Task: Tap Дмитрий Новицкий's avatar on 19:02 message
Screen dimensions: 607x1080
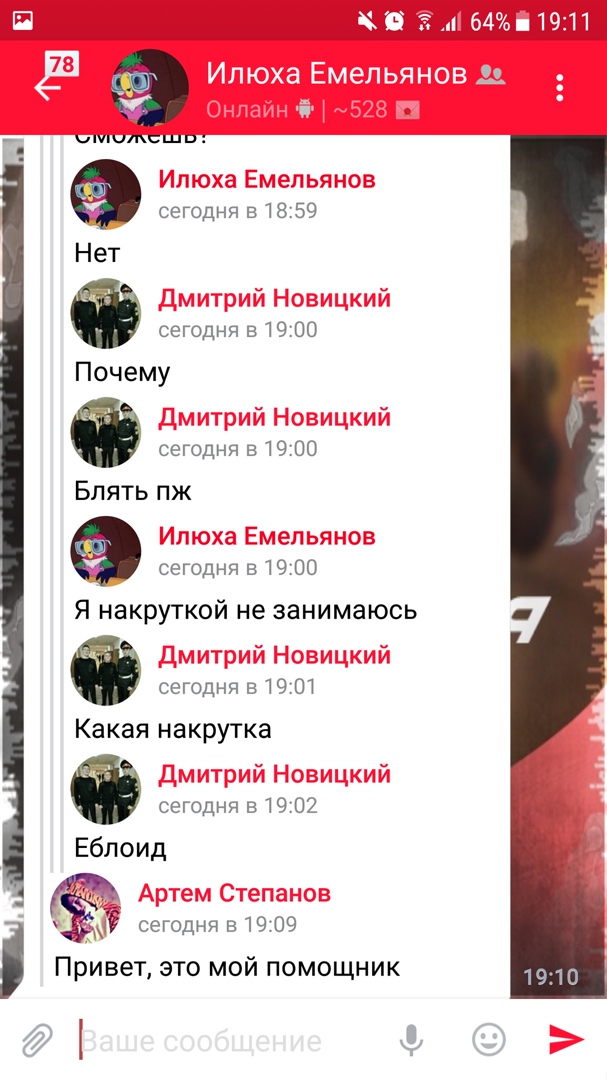Action: pos(106,789)
